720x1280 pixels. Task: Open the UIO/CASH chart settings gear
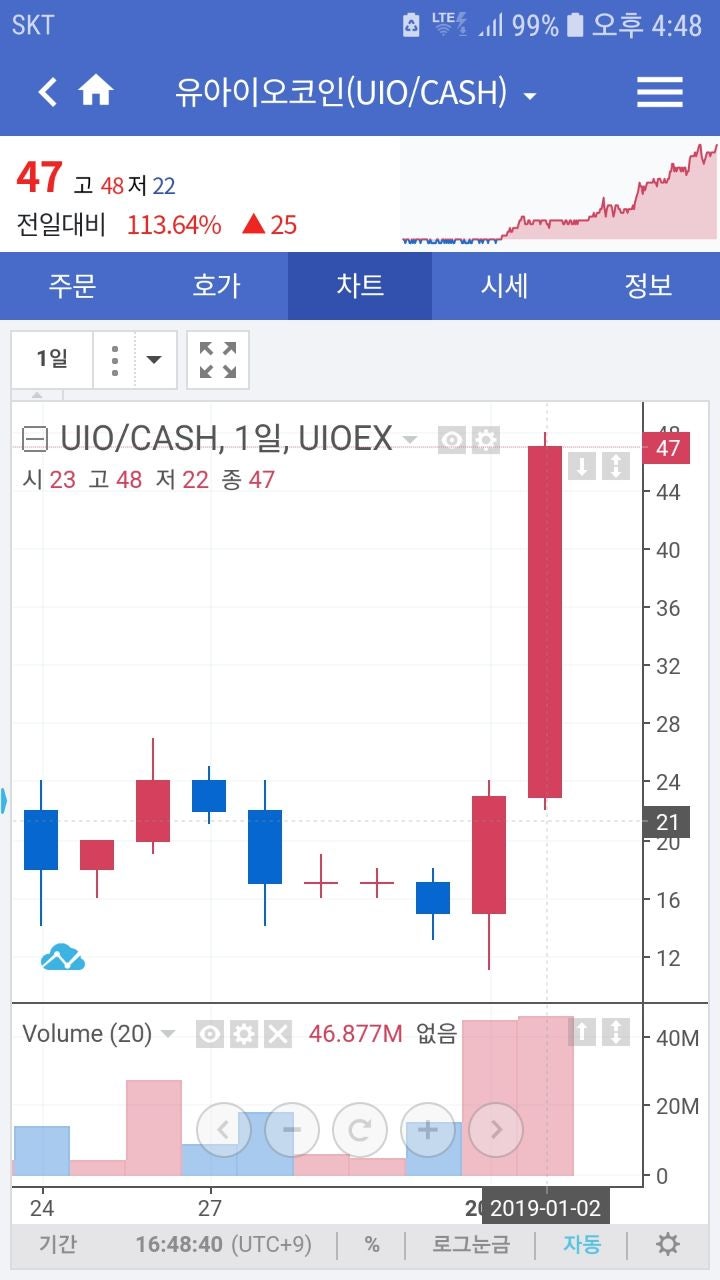pyautogui.click(x=485, y=441)
